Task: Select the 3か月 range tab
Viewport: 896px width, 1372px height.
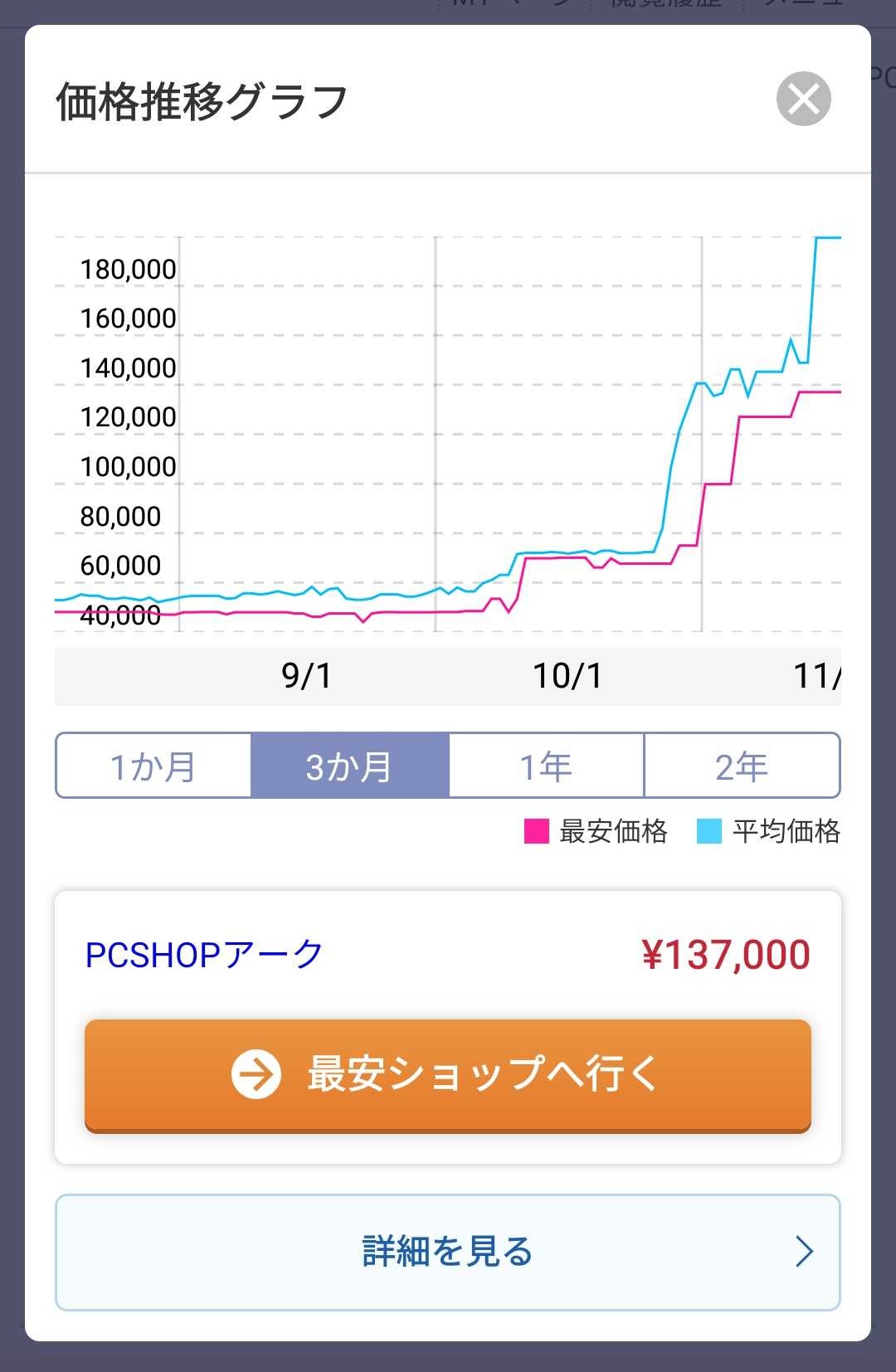Action: (x=349, y=766)
